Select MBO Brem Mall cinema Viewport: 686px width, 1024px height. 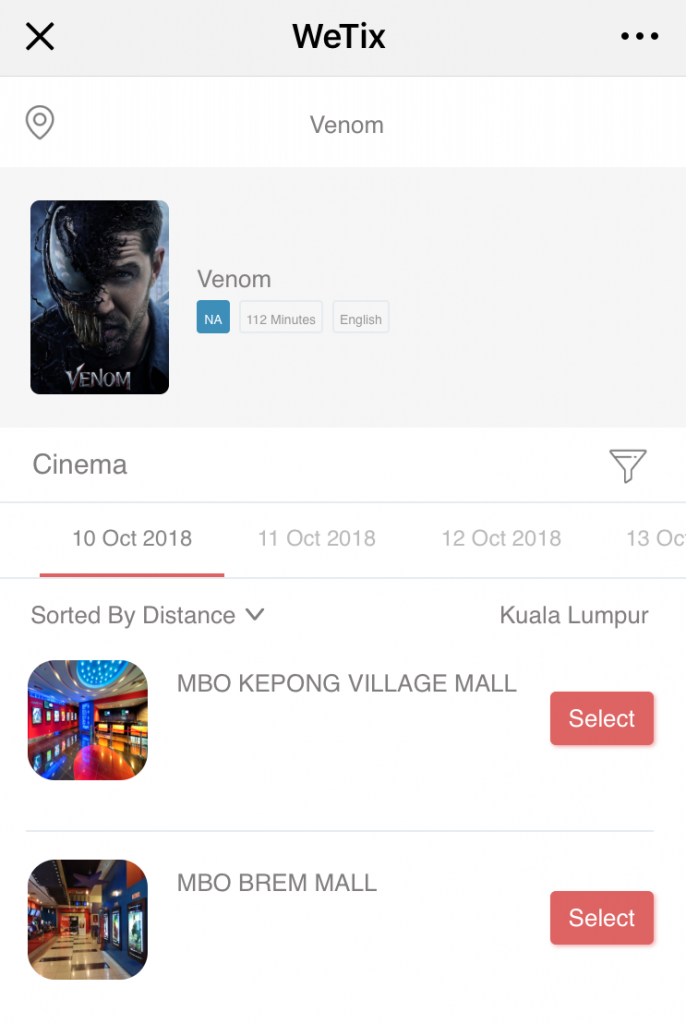pos(601,917)
